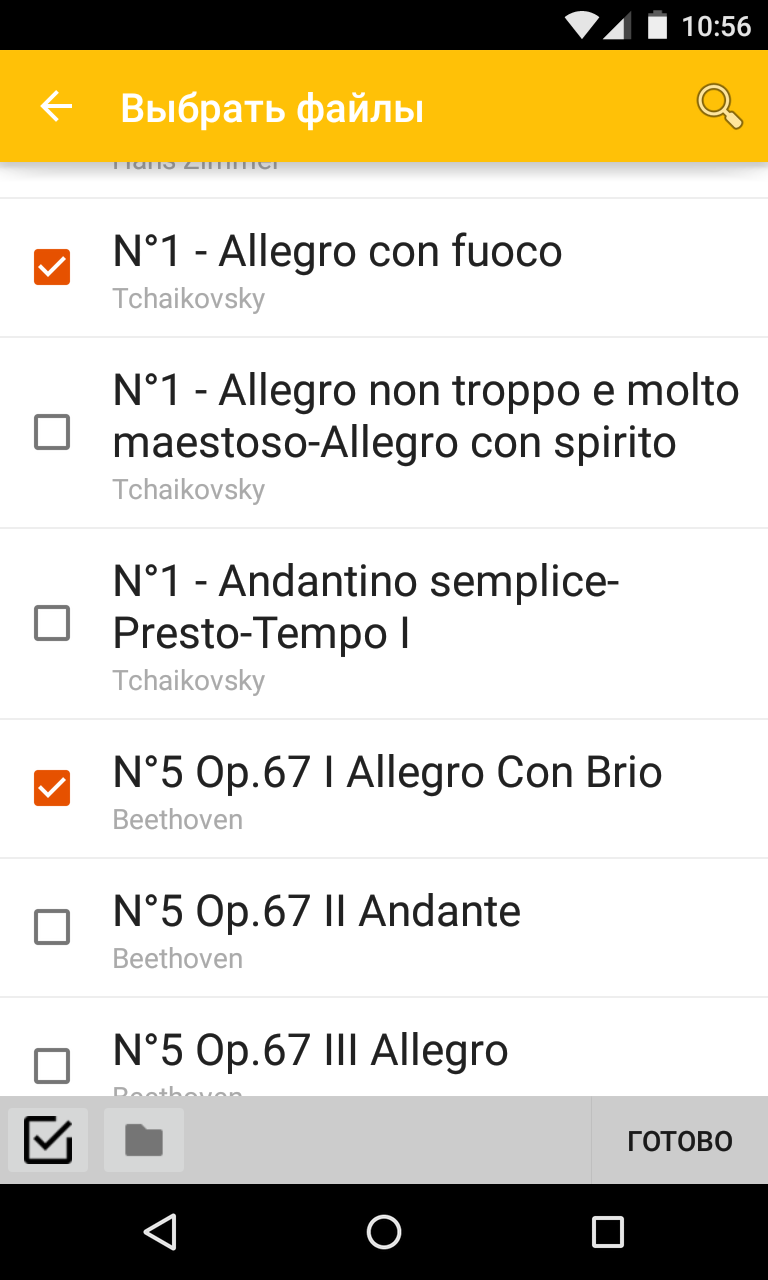Open the folder browser icon
Viewport: 768px width, 1280px height.
(144, 1140)
